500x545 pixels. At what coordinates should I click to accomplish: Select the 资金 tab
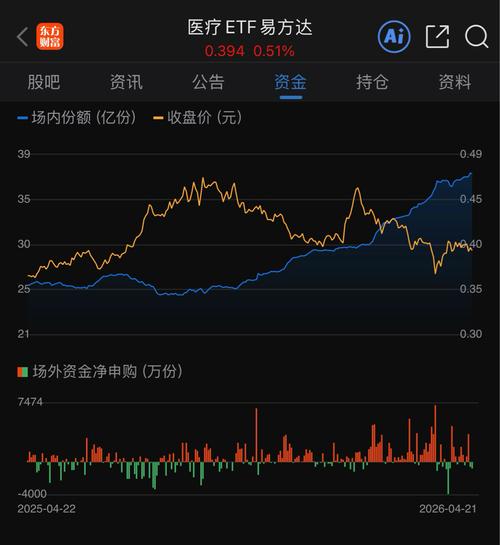pyautogui.click(x=290, y=82)
